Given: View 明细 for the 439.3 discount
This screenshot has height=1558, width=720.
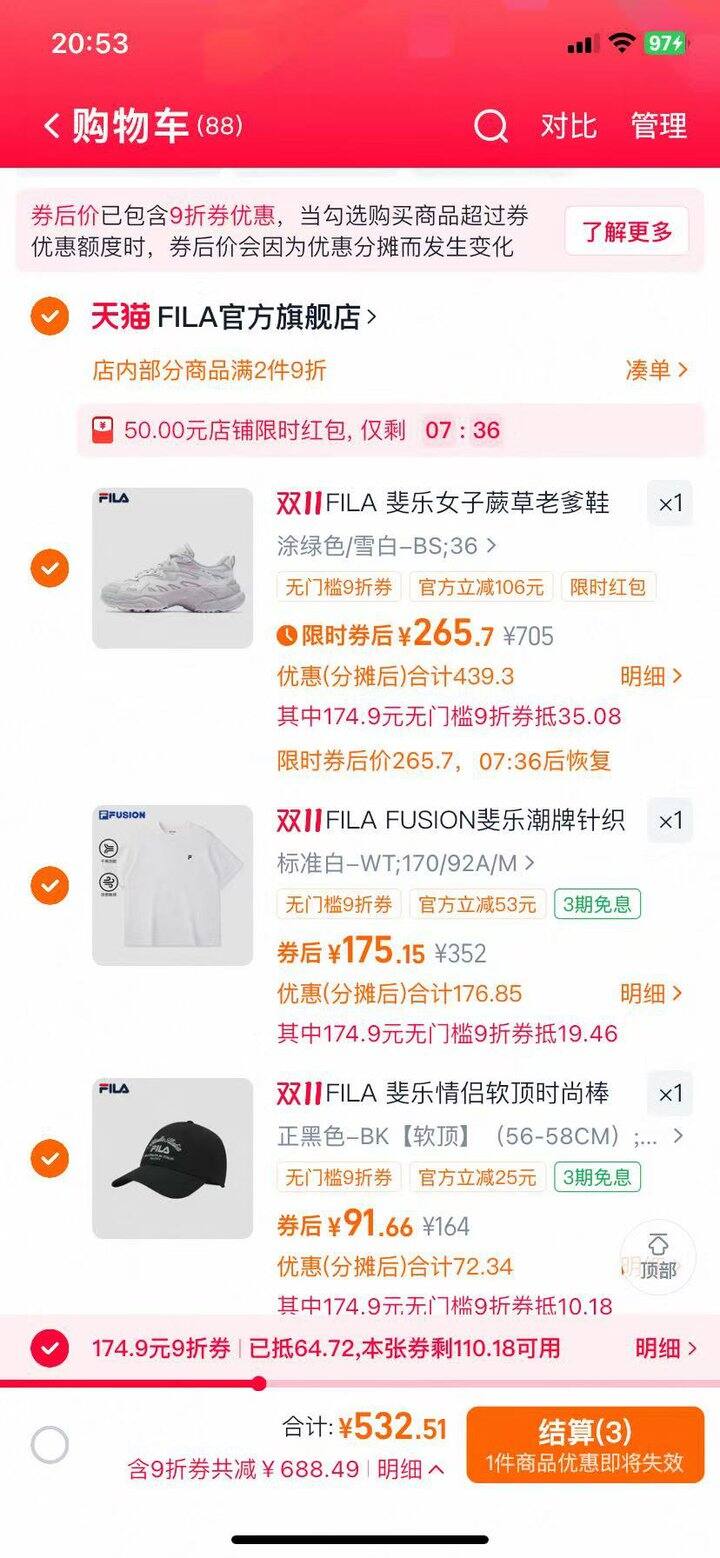Looking at the screenshot, I should click(x=651, y=676).
